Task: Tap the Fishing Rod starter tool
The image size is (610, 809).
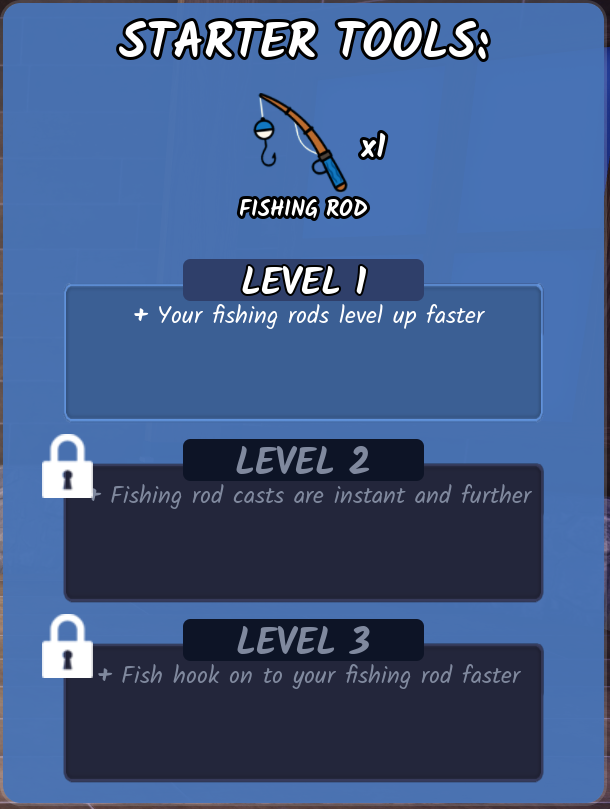Action: click(x=299, y=142)
